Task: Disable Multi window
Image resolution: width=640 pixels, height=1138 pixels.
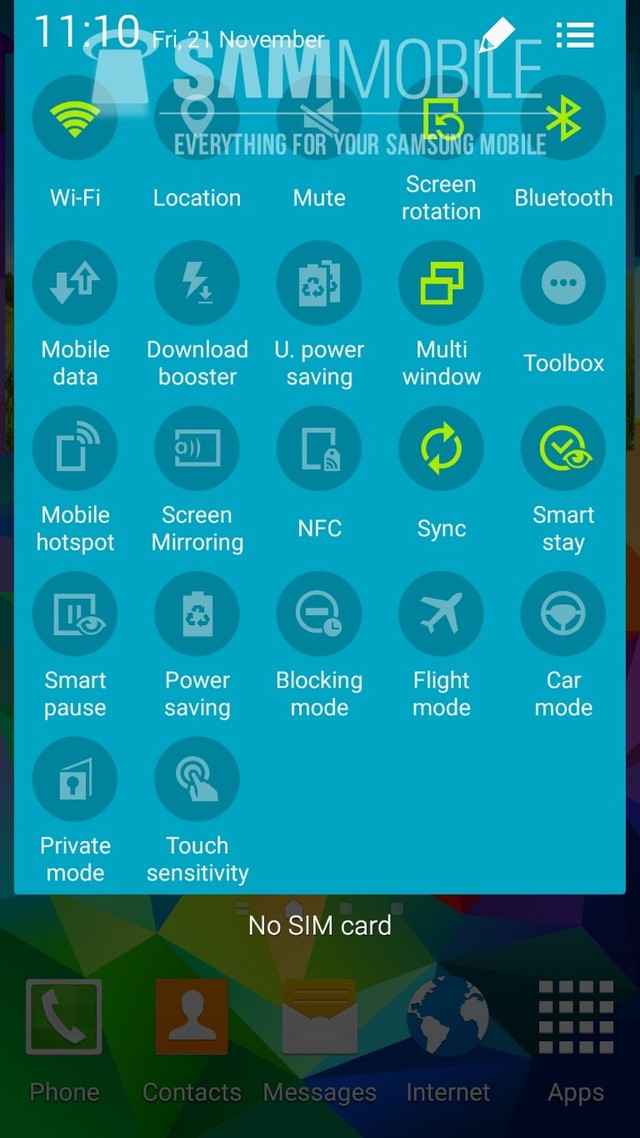Action: pyautogui.click(x=441, y=283)
